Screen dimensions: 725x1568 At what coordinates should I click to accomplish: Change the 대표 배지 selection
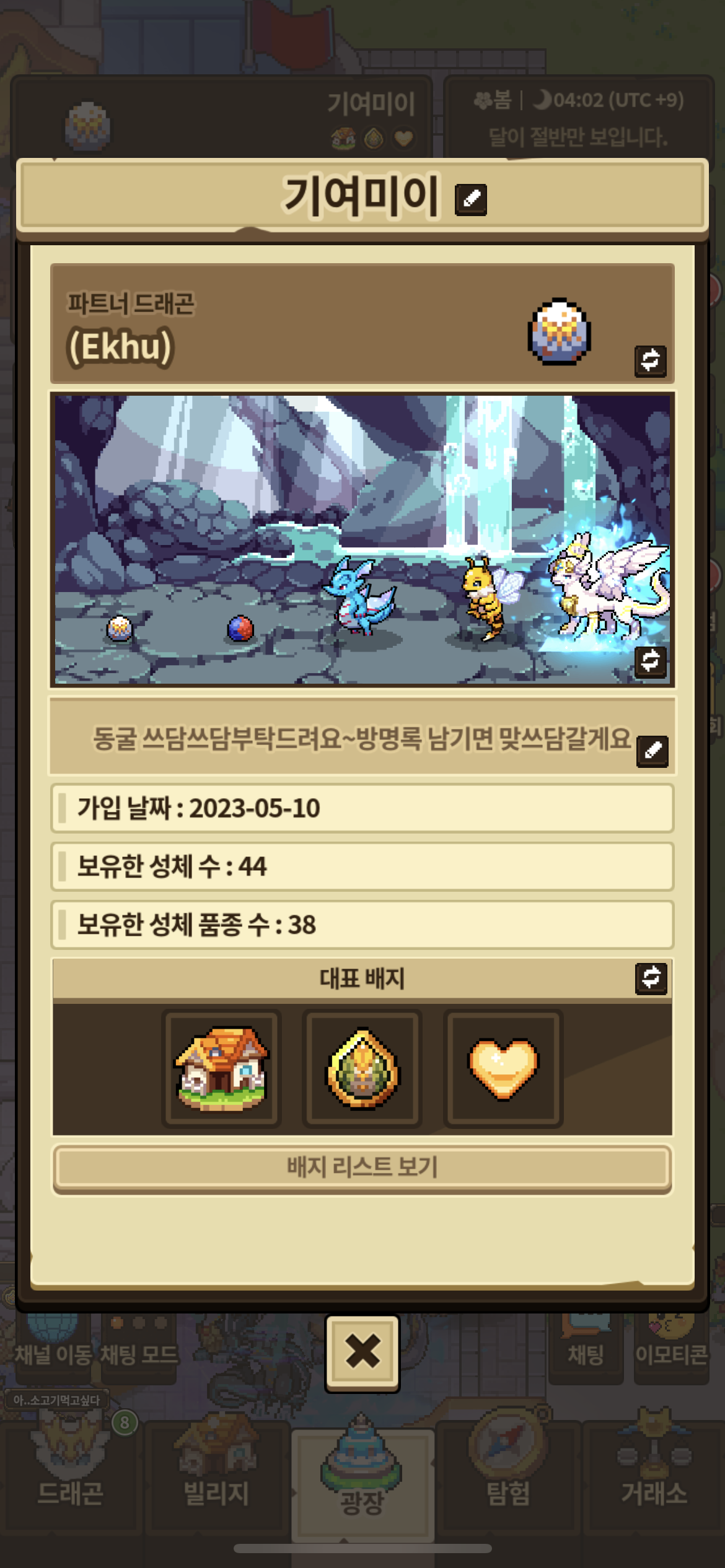click(x=651, y=978)
